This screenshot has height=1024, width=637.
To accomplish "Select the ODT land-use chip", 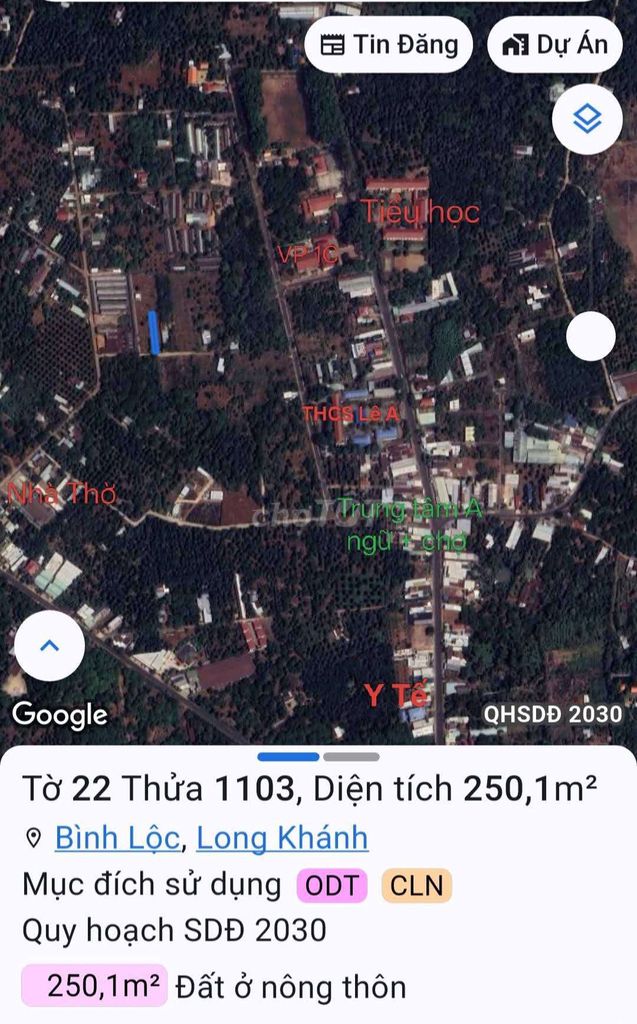I will [x=331, y=885].
